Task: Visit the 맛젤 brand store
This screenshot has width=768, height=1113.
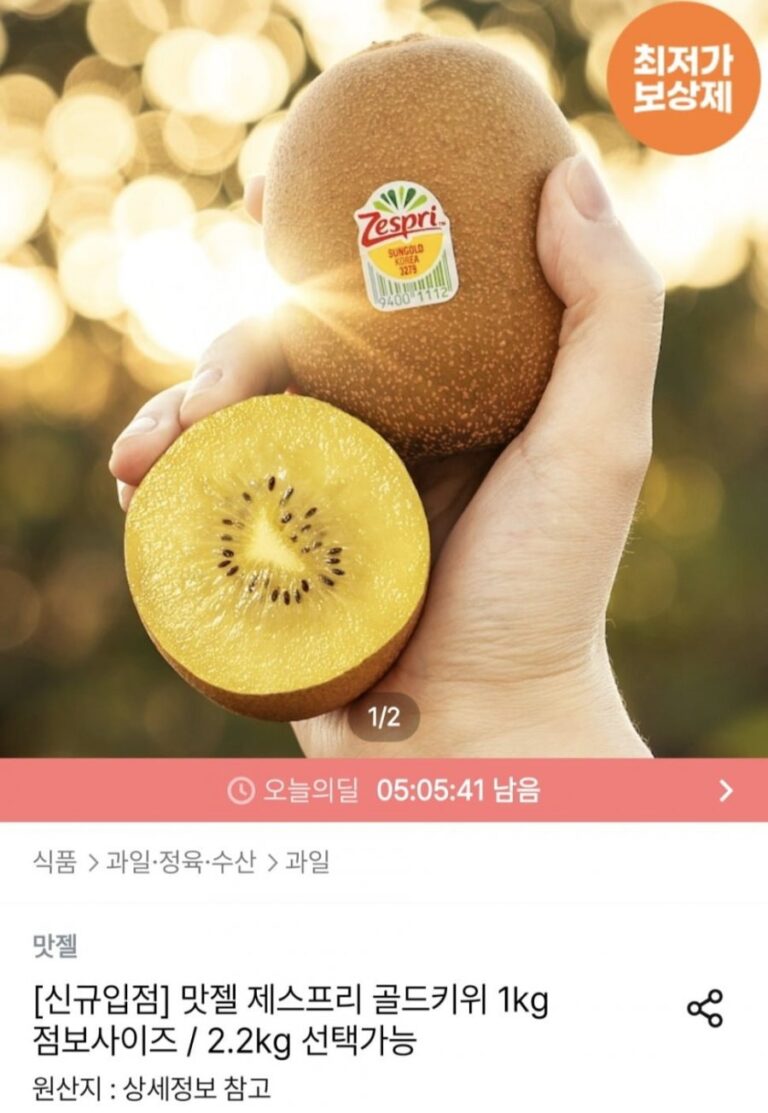Action: 55,944
